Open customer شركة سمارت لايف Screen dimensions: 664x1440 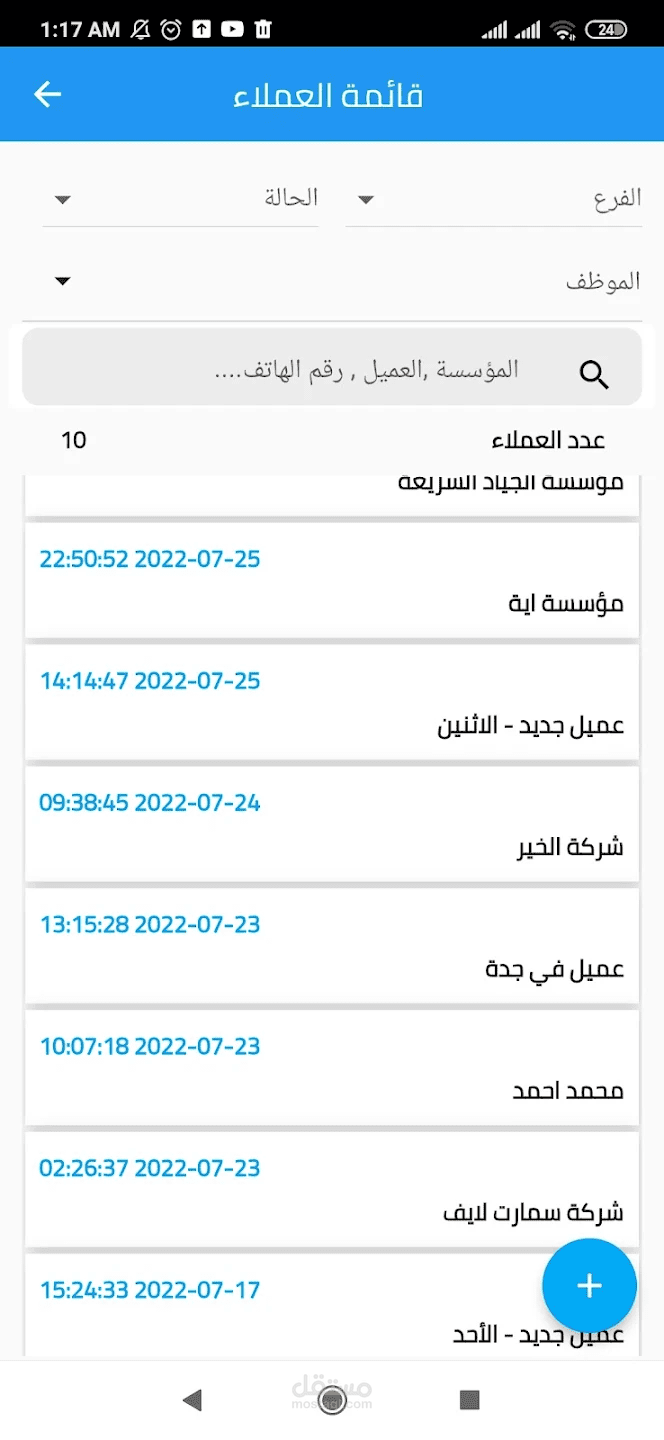tap(332, 1190)
